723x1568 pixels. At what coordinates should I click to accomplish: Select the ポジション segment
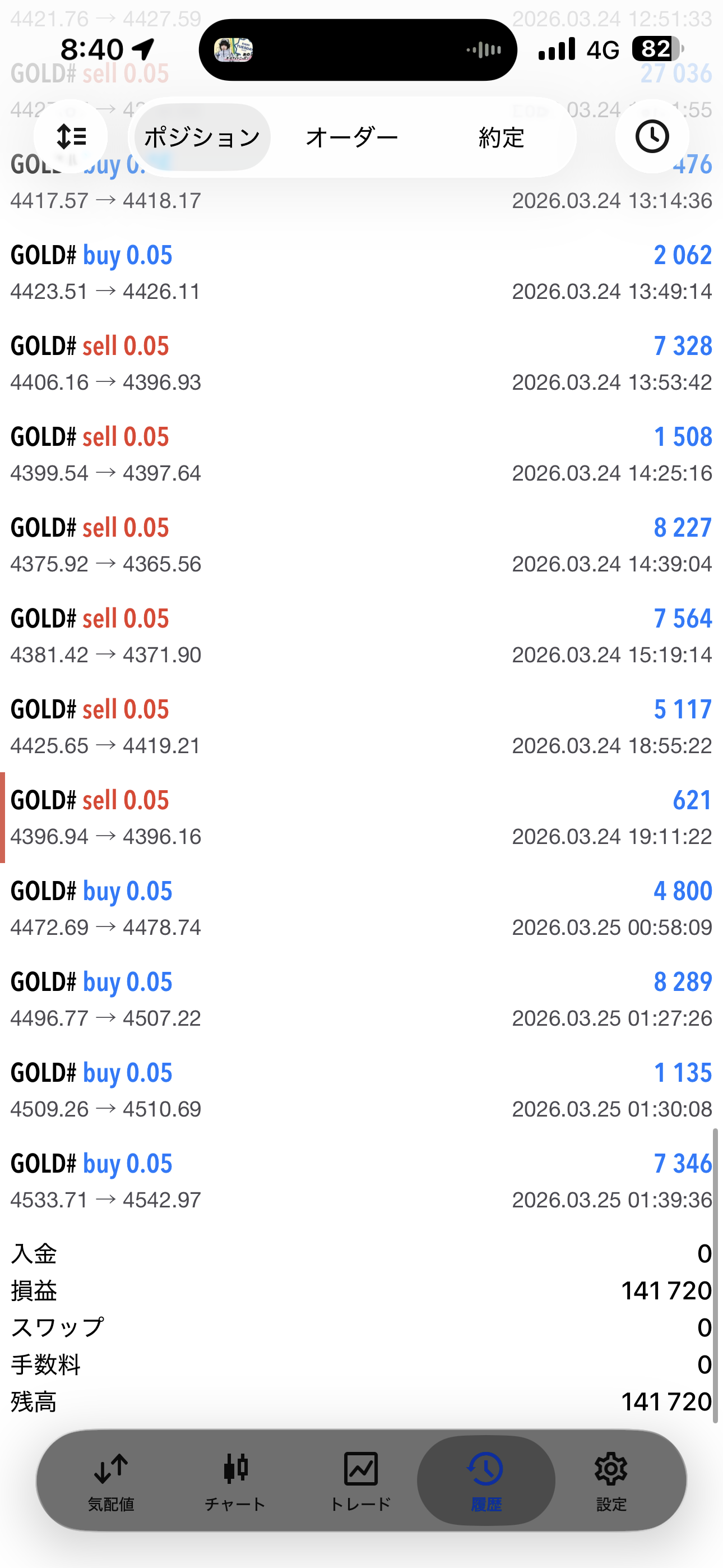coord(202,137)
